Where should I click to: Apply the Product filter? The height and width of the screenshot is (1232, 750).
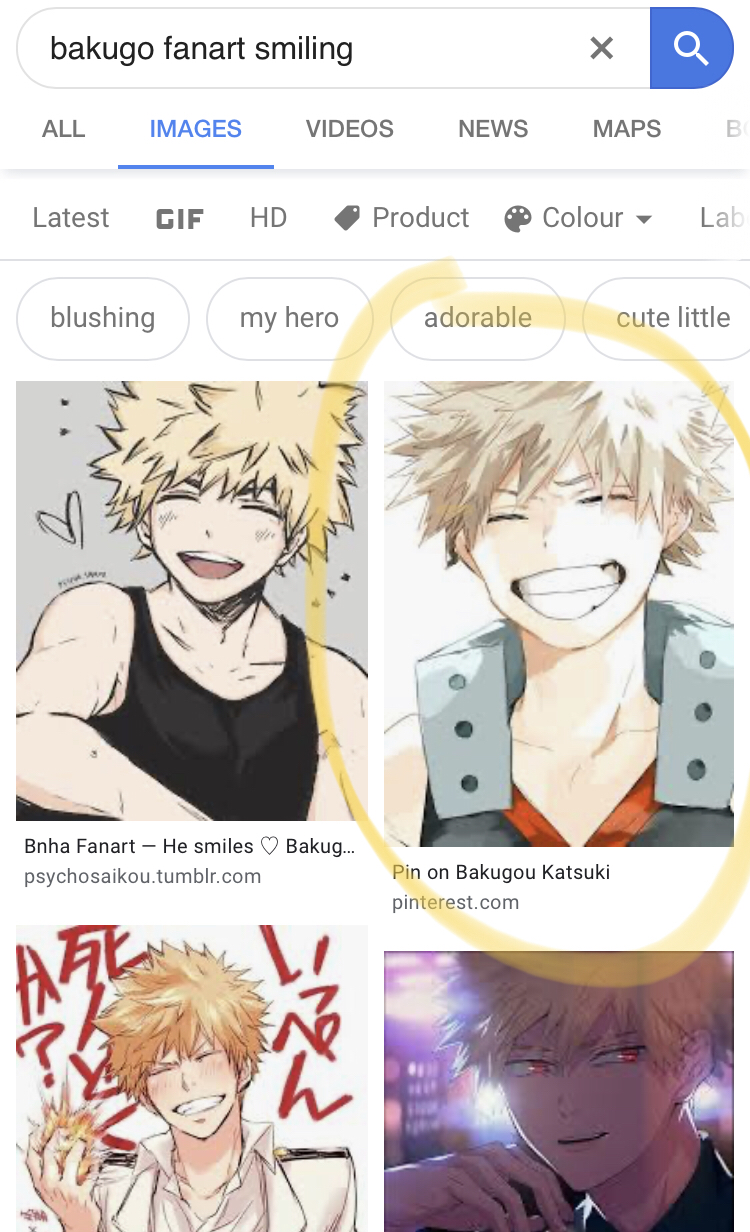pyautogui.click(x=402, y=218)
